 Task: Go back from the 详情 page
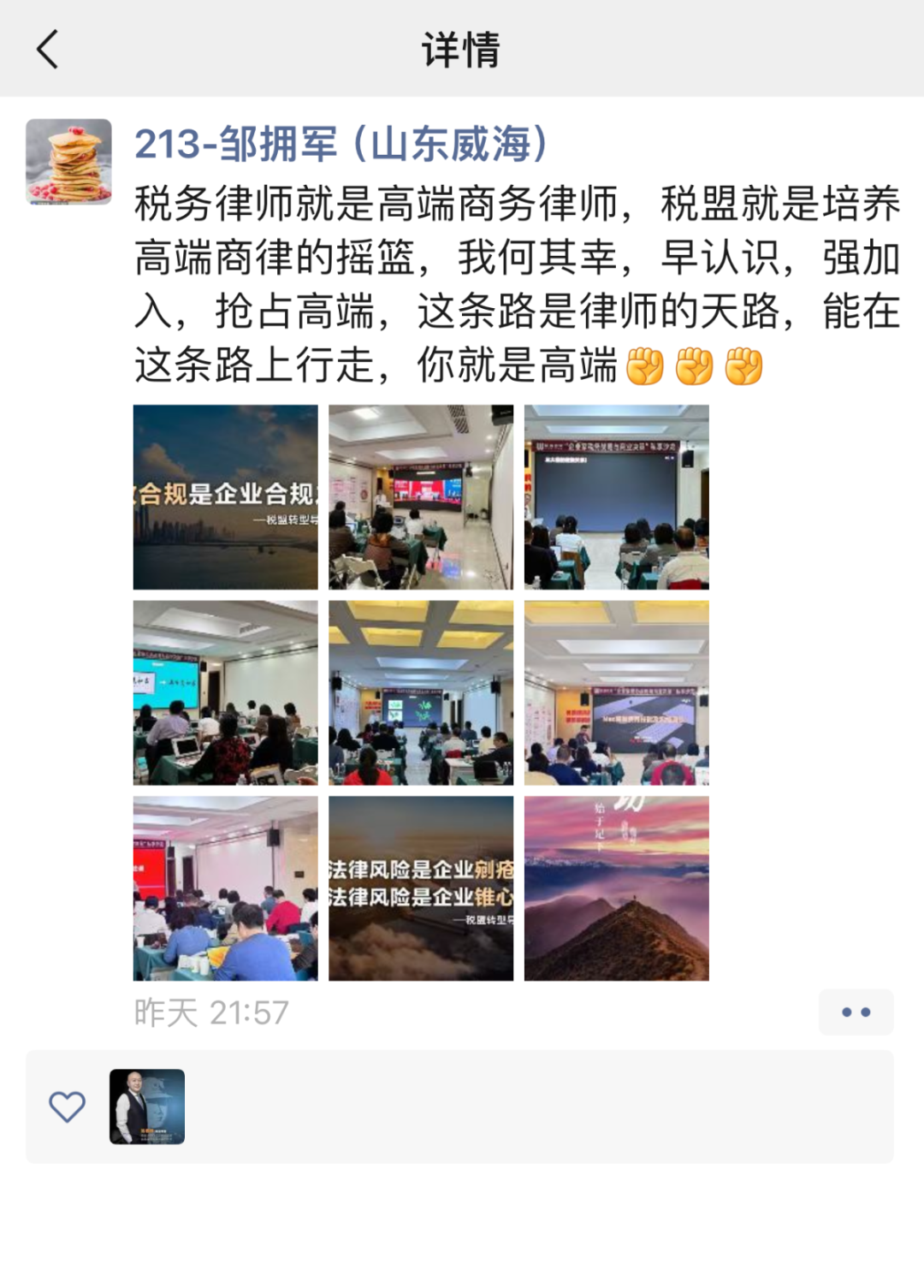pyautogui.click(x=49, y=49)
